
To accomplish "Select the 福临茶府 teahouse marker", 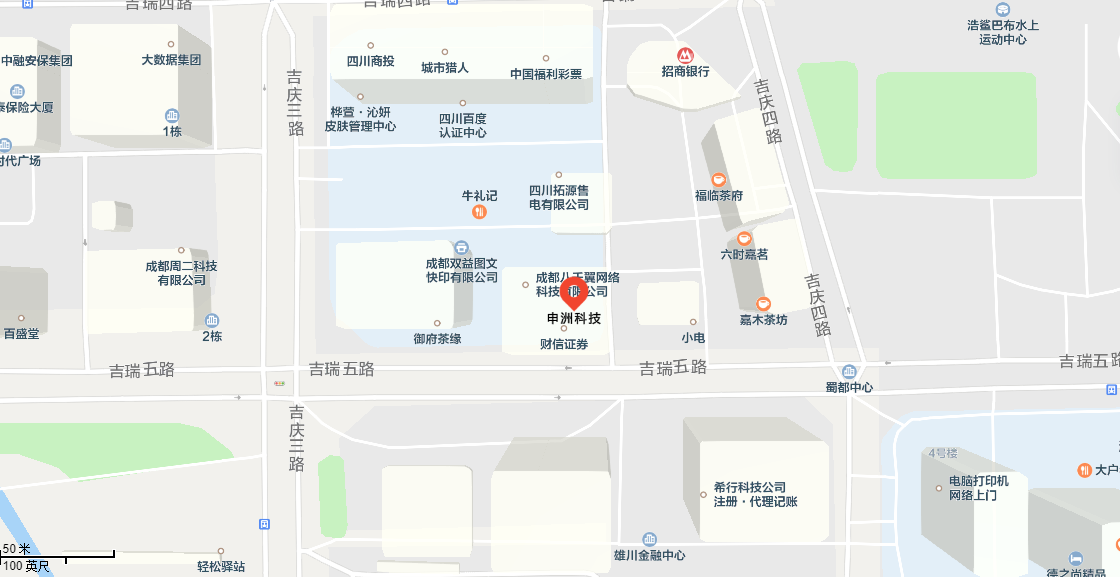I will coord(718,179).
